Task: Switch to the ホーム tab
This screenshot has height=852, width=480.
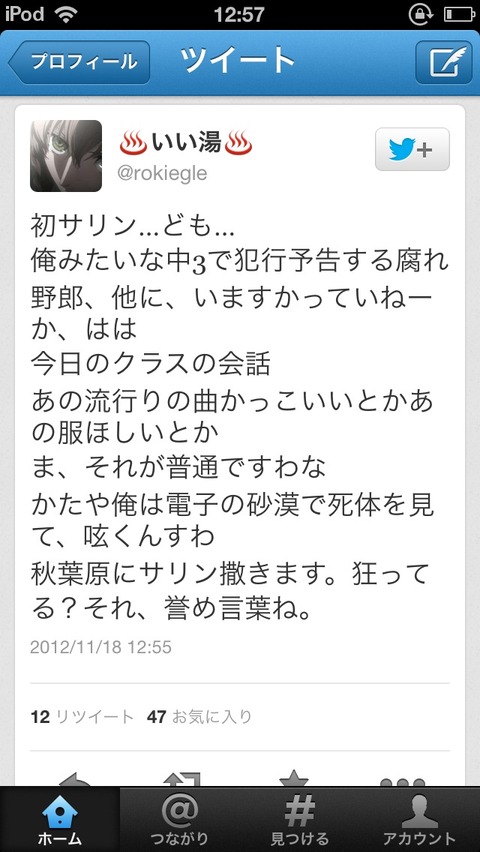Action: click(x=60, y=819)
